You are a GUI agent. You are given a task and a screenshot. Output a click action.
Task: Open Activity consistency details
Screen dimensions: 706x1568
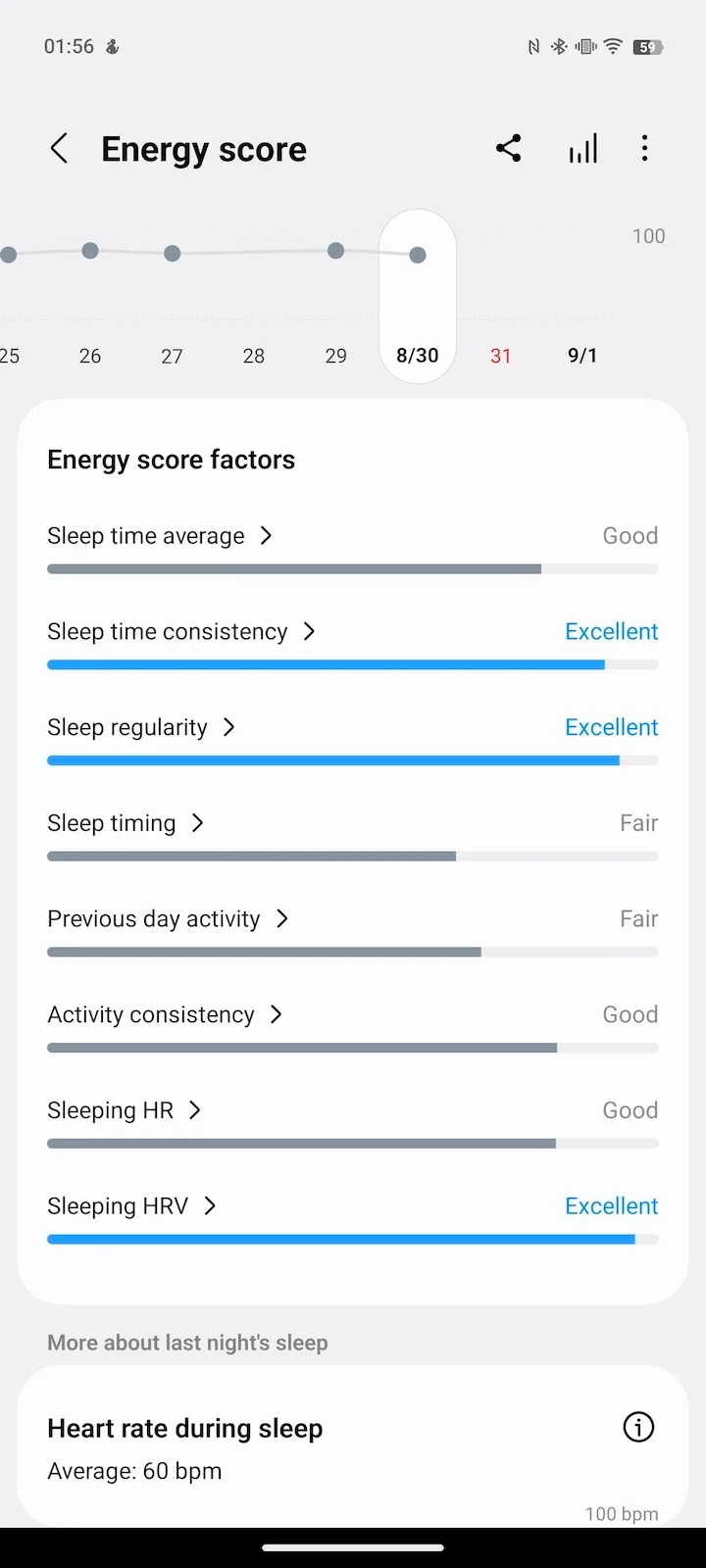[x=165, y=1015]
